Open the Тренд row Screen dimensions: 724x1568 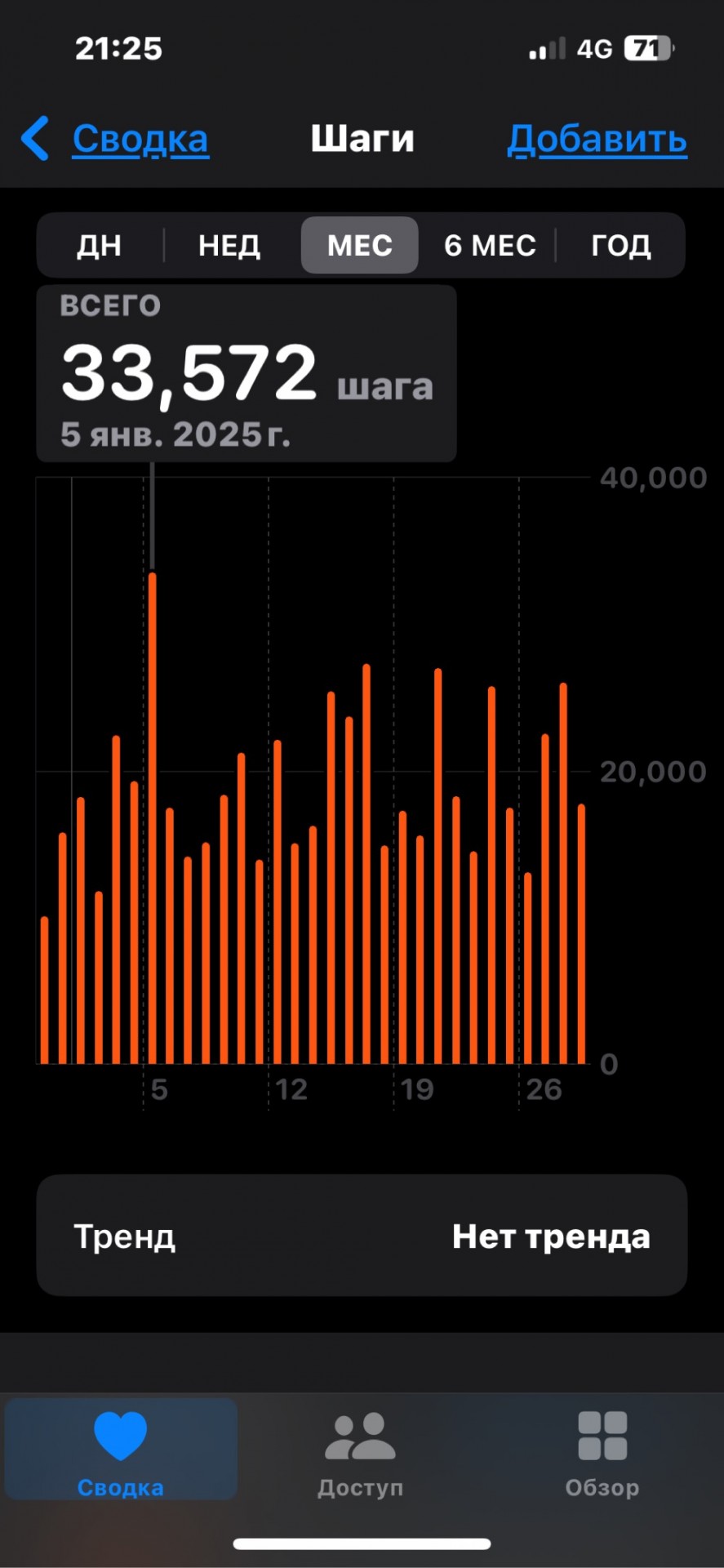[362, 1236]
